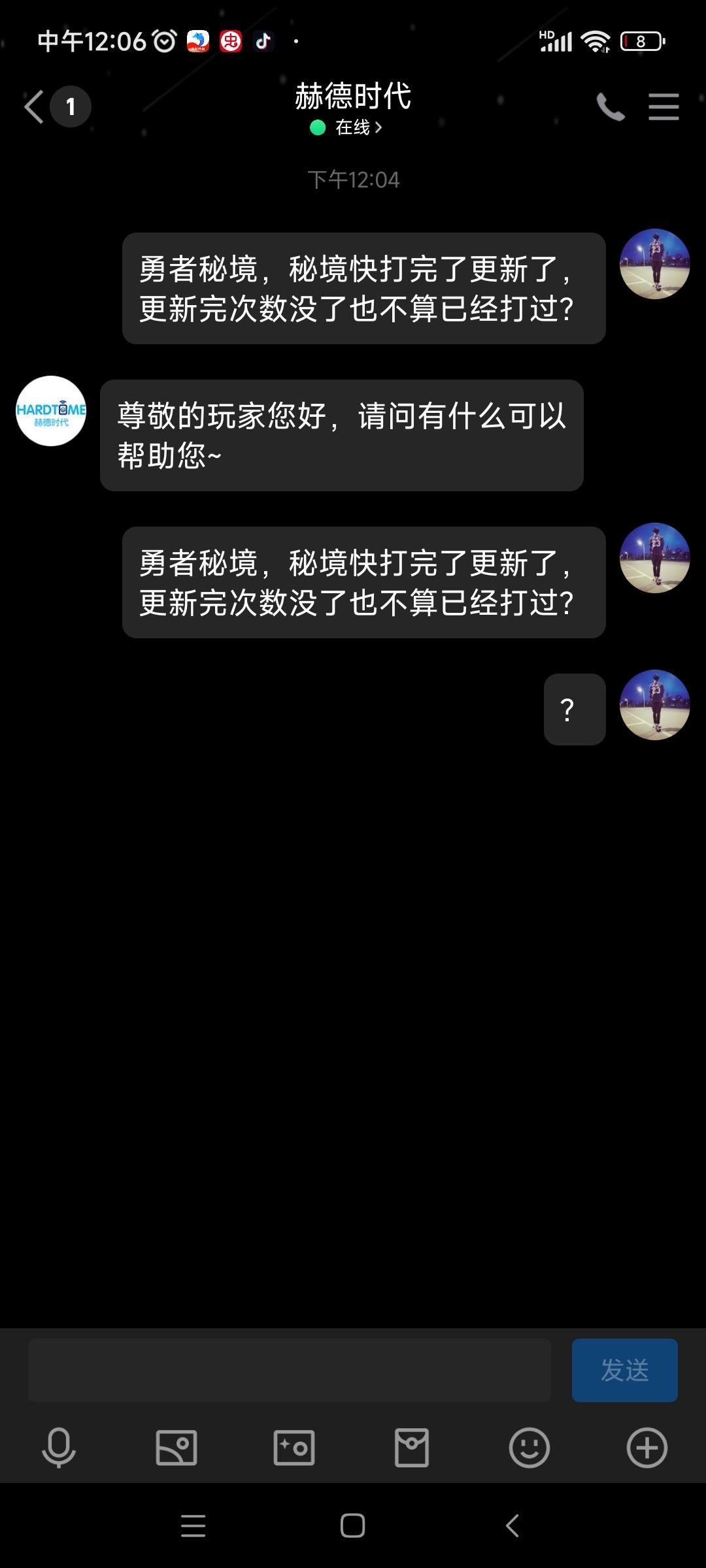Screen dimensions: 706x1568
Task: View the 赫德时代 profile avatar
Action: 51,411
